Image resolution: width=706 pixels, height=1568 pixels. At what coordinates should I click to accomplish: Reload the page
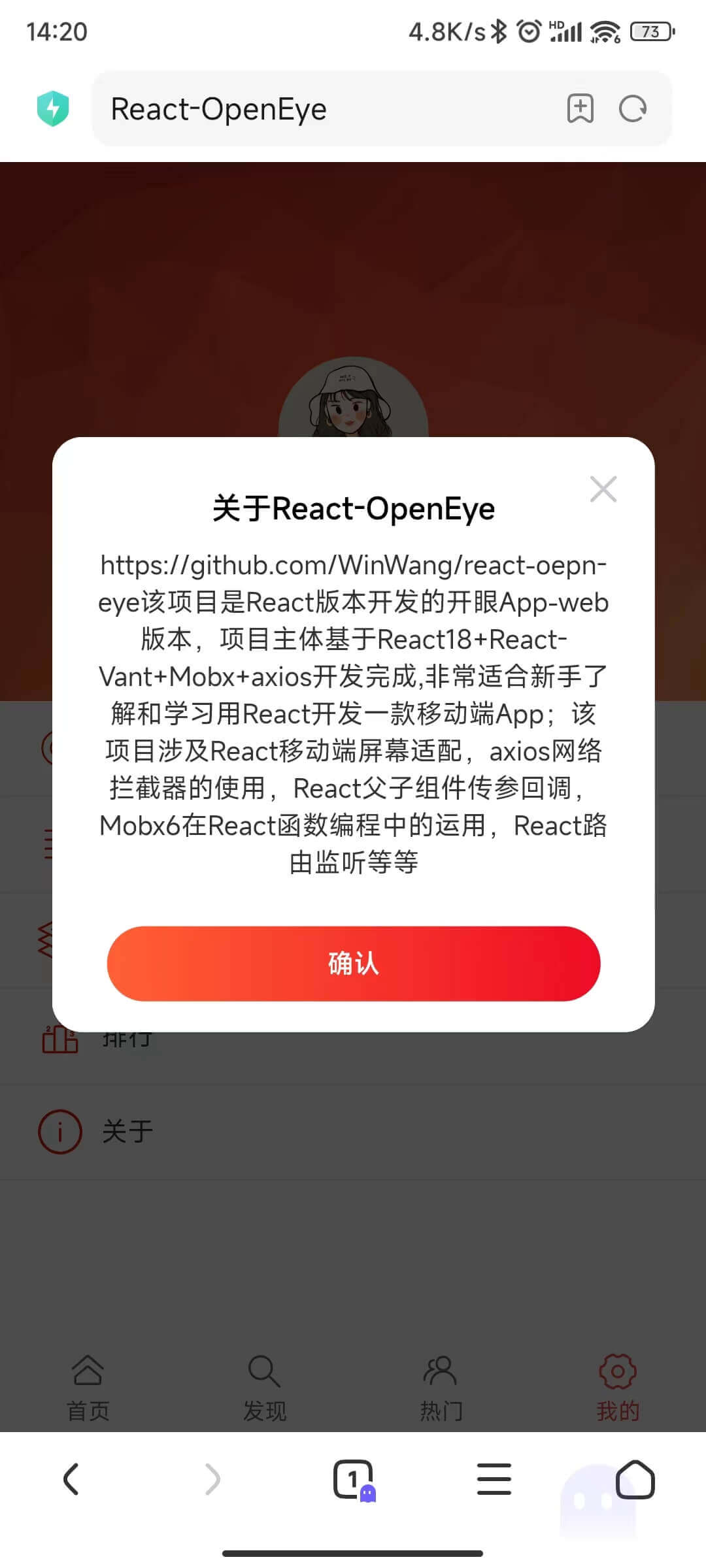pyautogui.click(x=632, y=108)
